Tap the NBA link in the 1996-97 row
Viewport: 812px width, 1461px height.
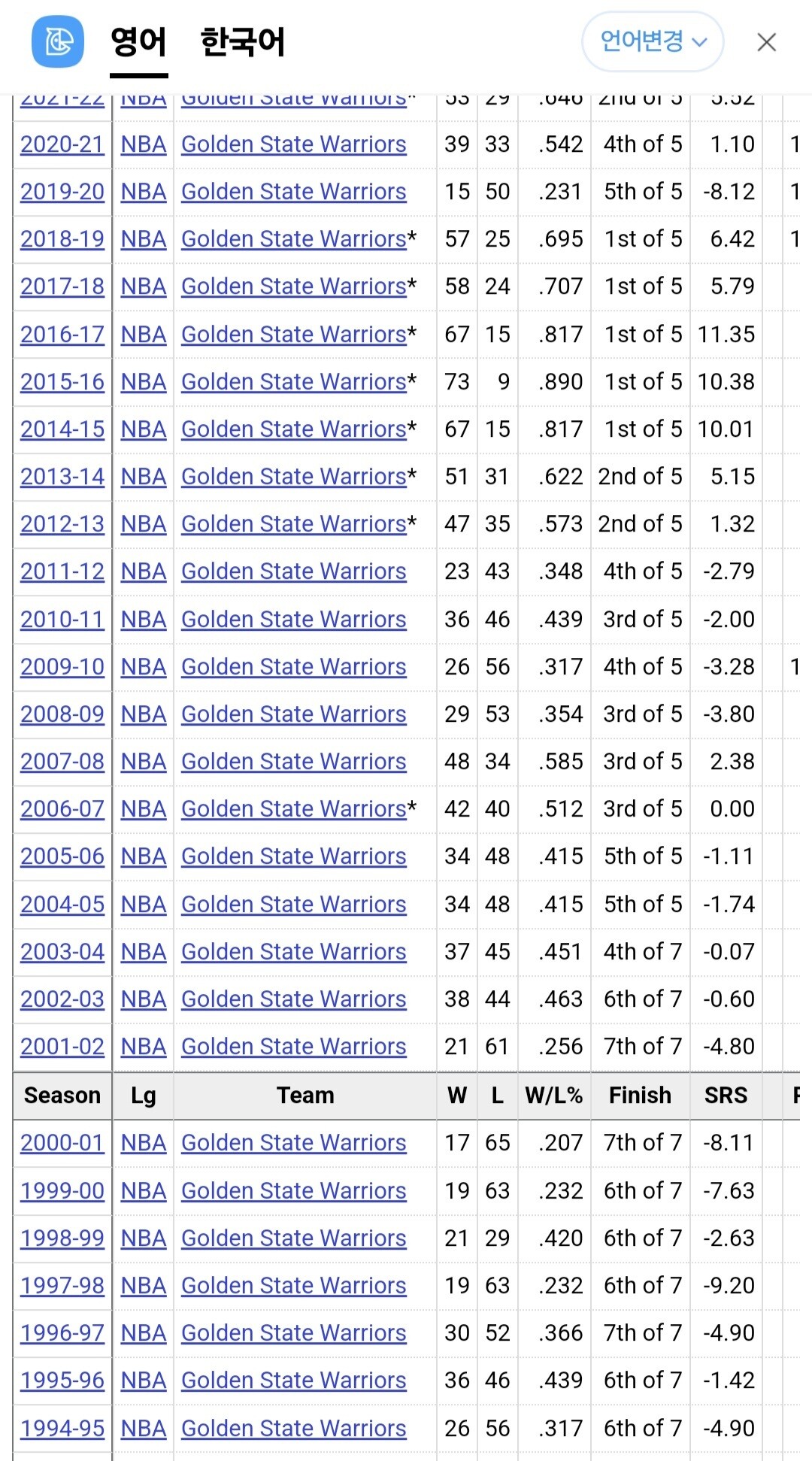144,1332
